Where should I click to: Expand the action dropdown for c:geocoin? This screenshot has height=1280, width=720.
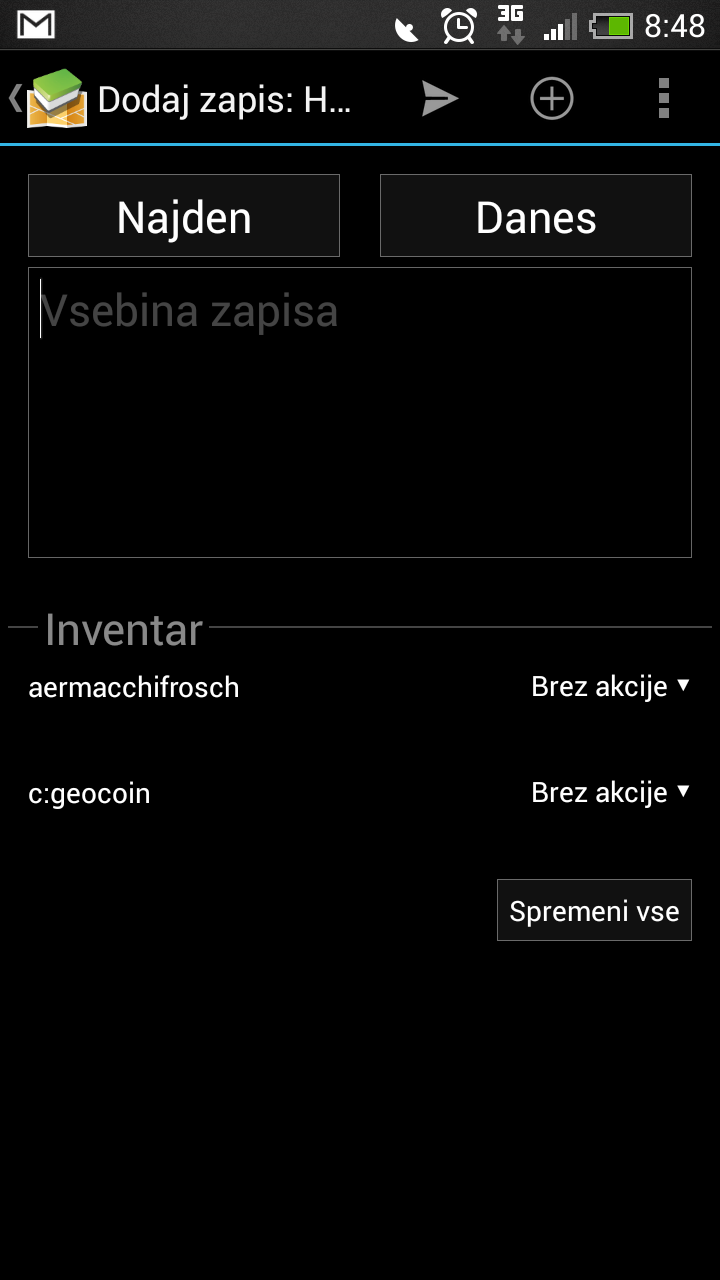pos(611,792)
